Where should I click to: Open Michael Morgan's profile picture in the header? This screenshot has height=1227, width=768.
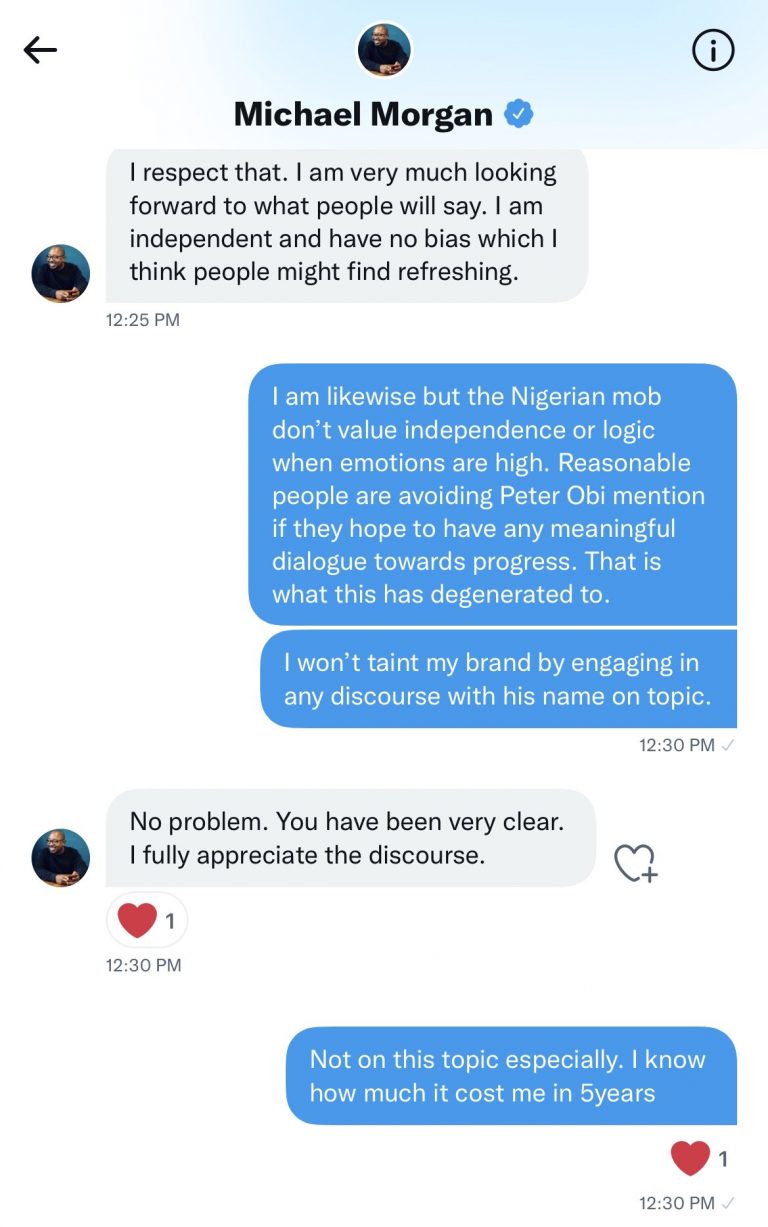384,50
